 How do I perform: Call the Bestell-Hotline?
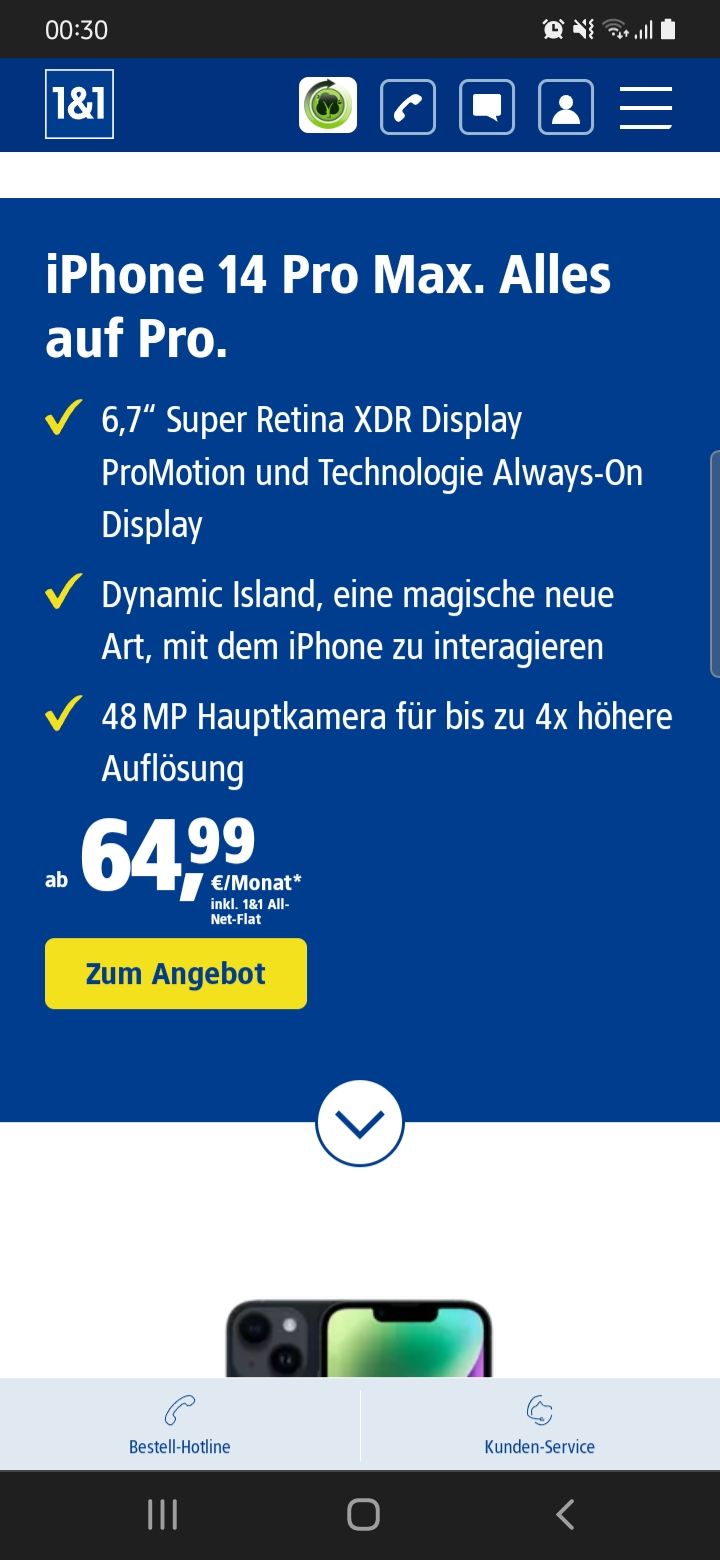(x=180, y=1424)
